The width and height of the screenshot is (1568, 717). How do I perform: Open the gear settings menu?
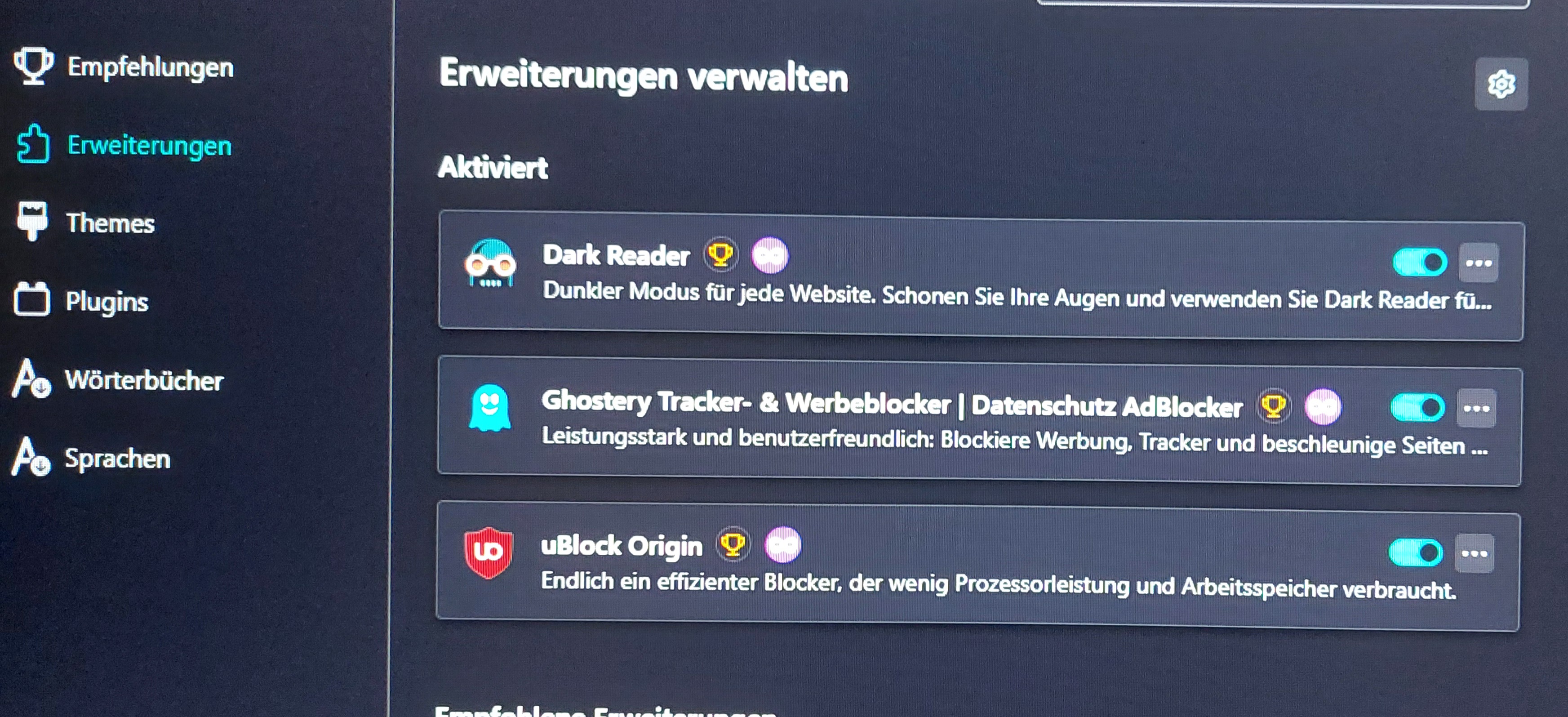1501,84
